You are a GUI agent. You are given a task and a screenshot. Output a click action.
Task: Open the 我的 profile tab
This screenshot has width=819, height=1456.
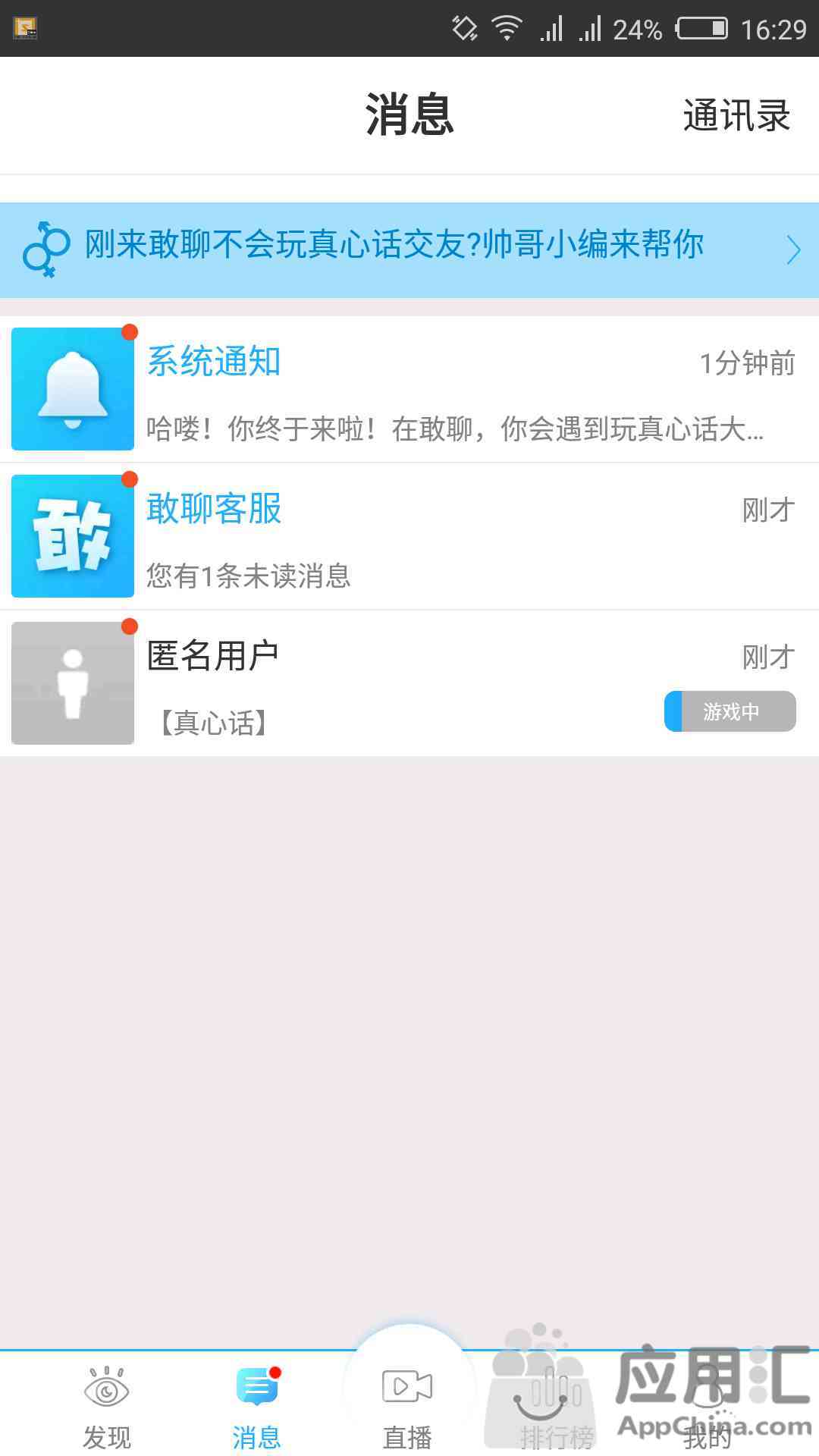coord(708,1407)
